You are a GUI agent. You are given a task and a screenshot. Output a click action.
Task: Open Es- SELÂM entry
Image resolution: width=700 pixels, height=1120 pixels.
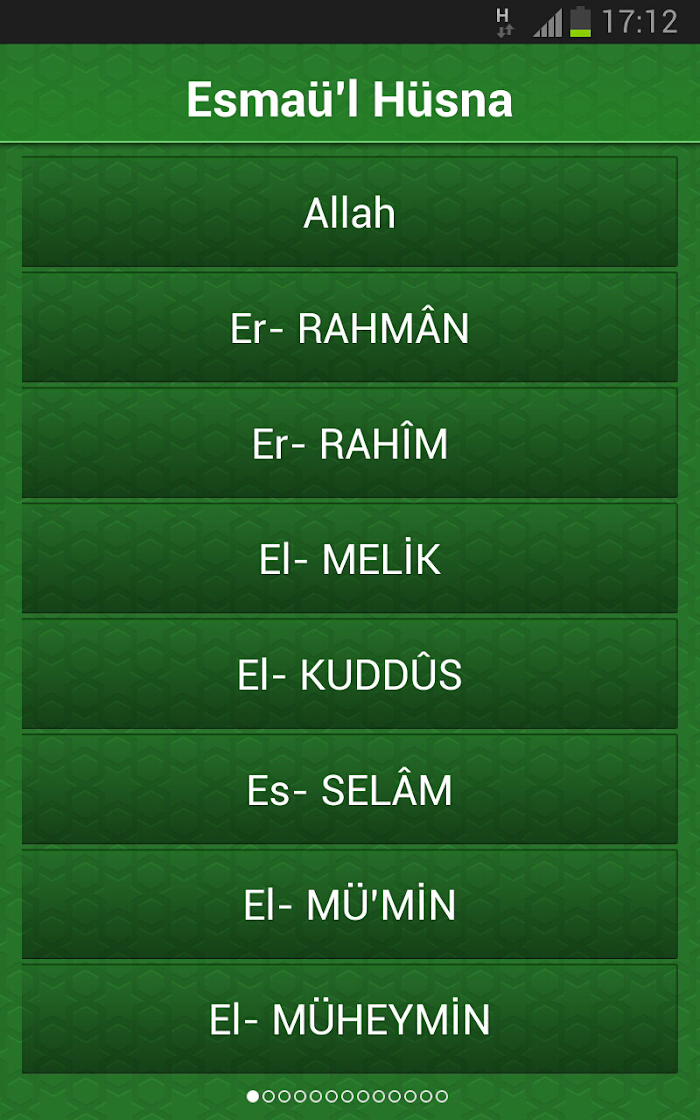click(350, 789)
